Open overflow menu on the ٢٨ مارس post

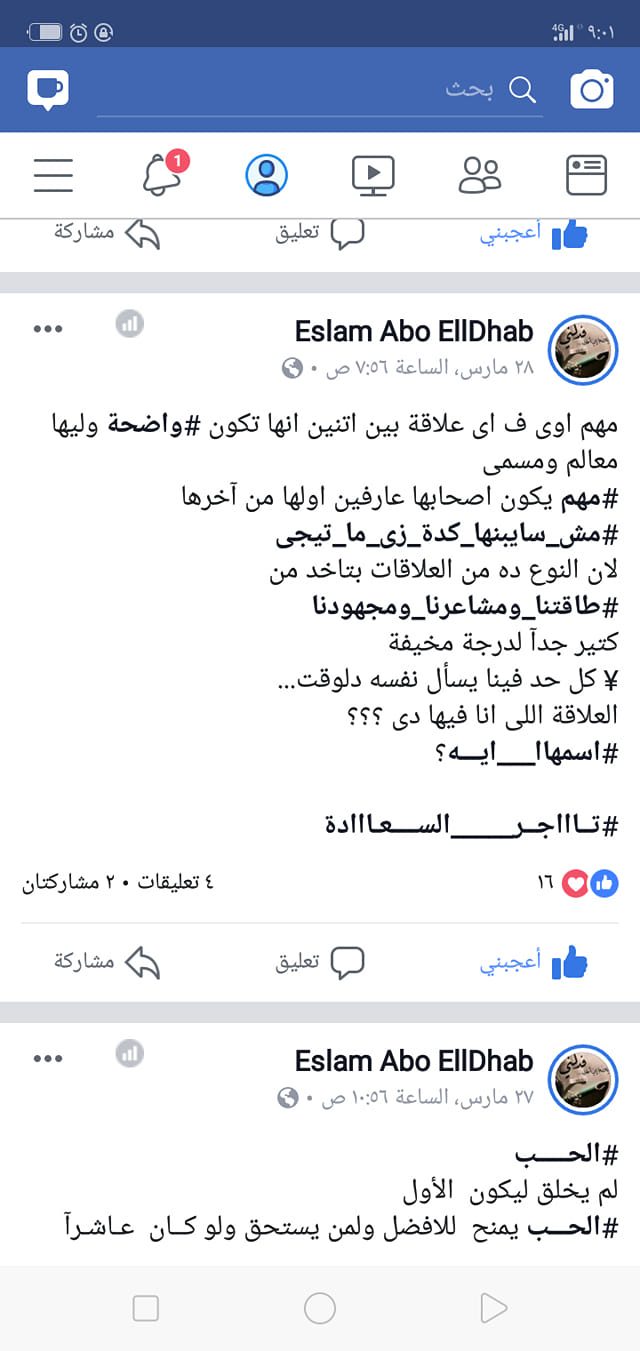click(48, 329)
